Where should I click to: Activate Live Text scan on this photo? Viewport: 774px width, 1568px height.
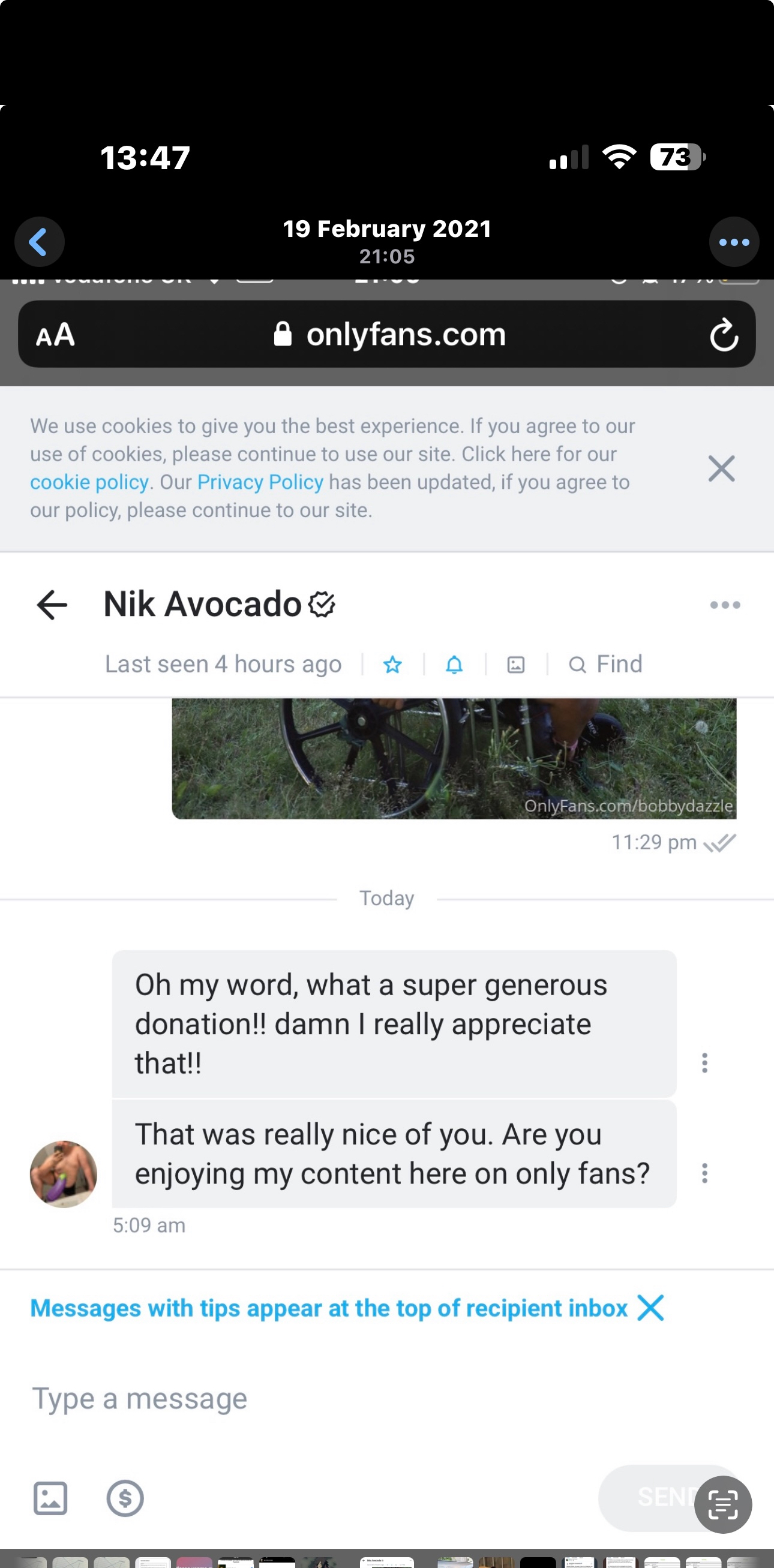(722, 1504)
